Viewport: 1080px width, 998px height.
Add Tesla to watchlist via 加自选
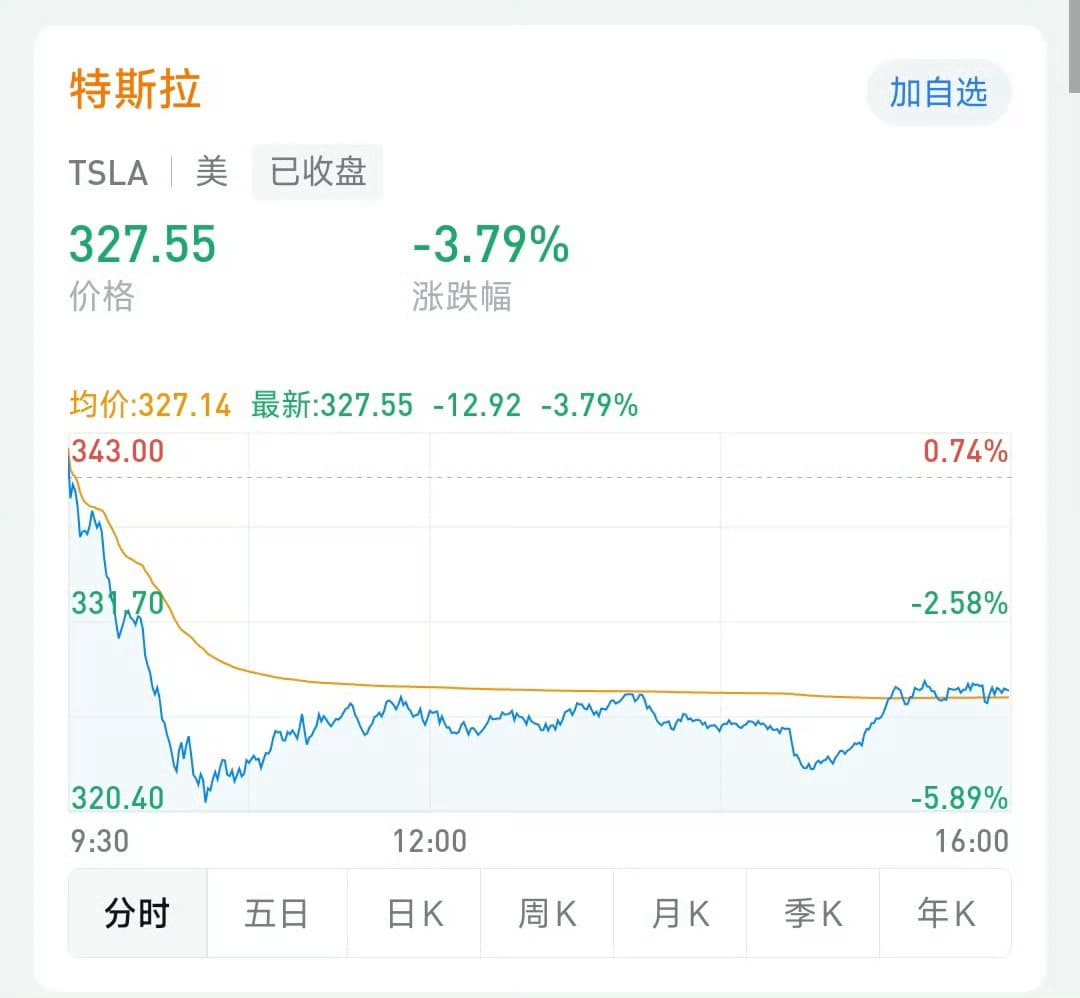tap(938, 92)
